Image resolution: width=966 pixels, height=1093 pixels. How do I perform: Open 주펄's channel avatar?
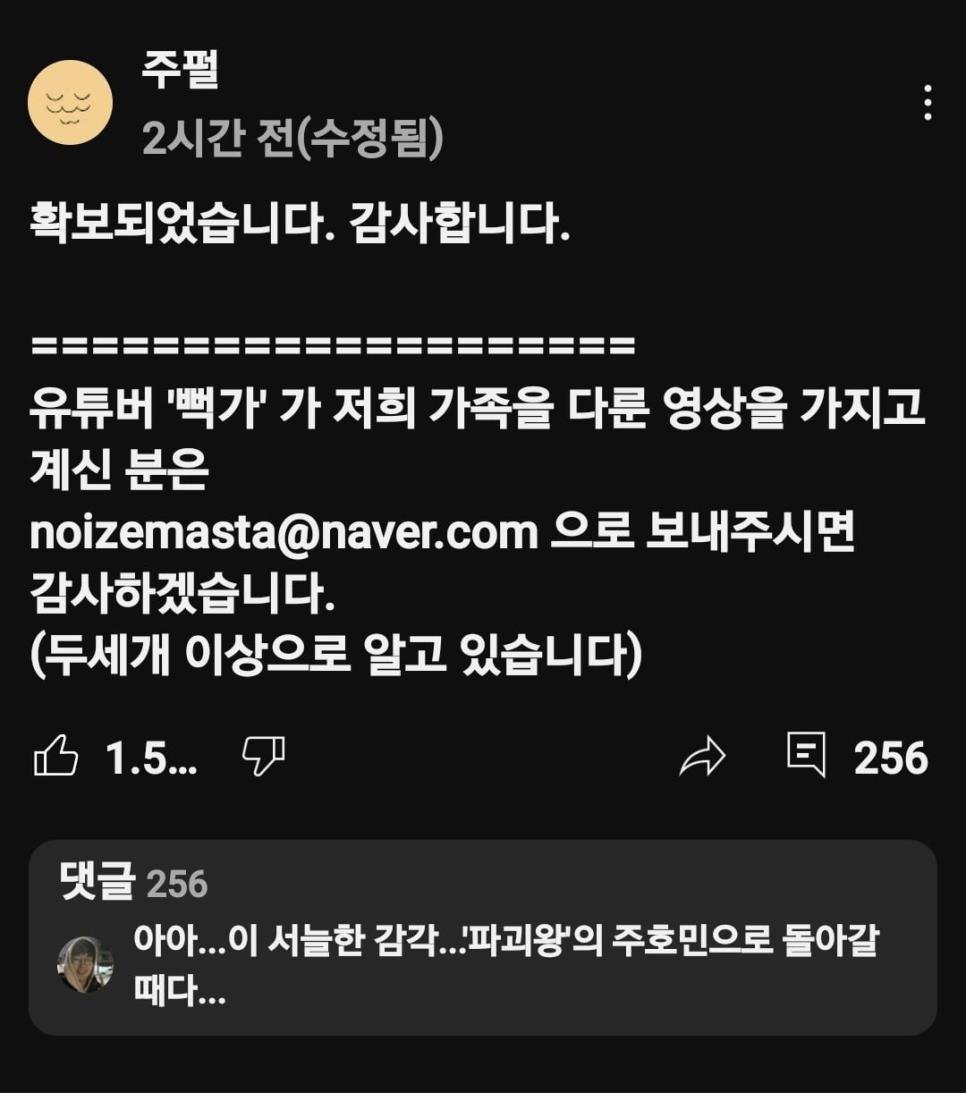[x=70, y=102]
